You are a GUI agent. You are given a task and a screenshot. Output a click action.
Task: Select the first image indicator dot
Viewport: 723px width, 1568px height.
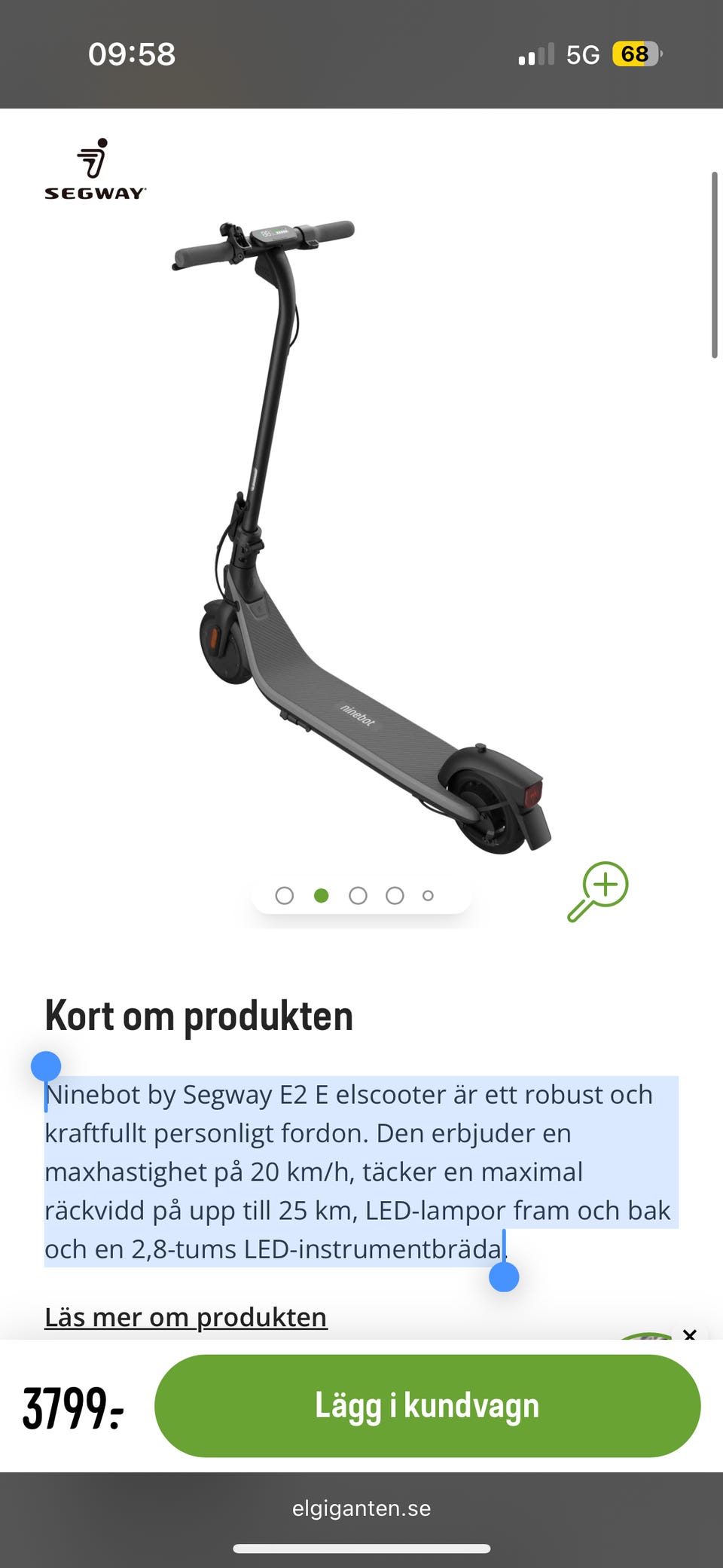point(285,895)
